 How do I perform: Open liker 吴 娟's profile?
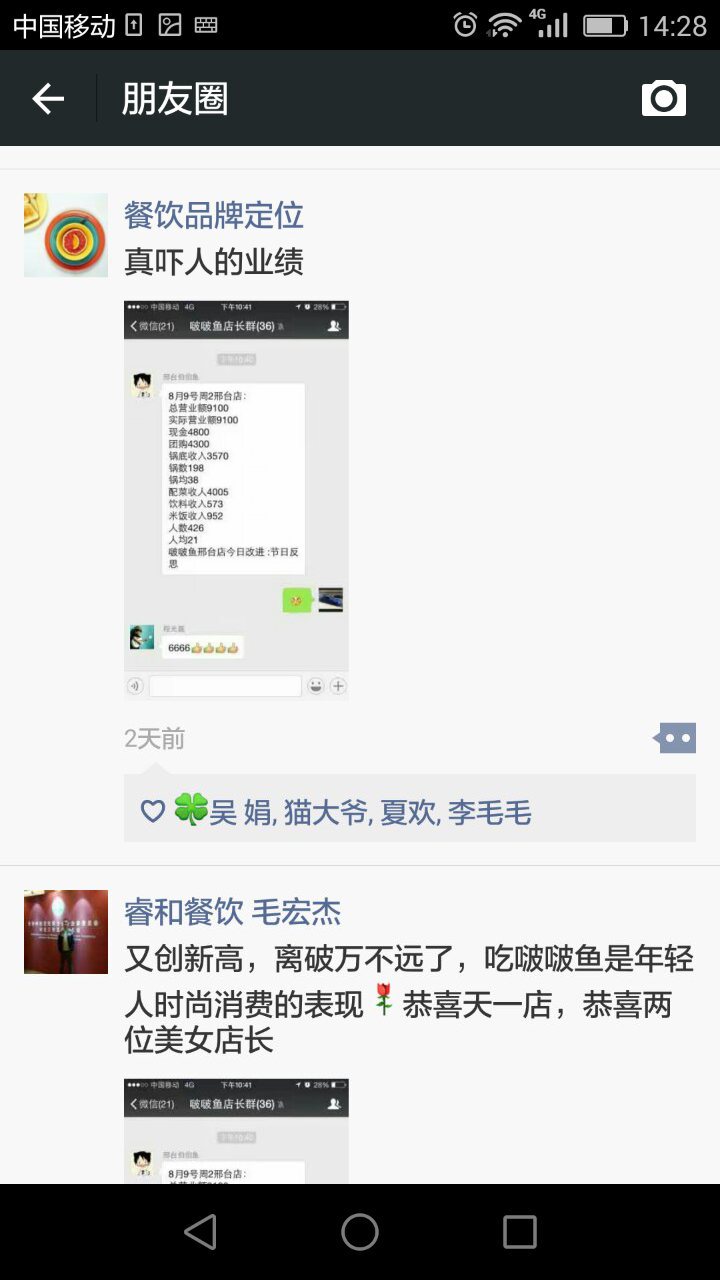pyautogui.click(x=241, y=812)
